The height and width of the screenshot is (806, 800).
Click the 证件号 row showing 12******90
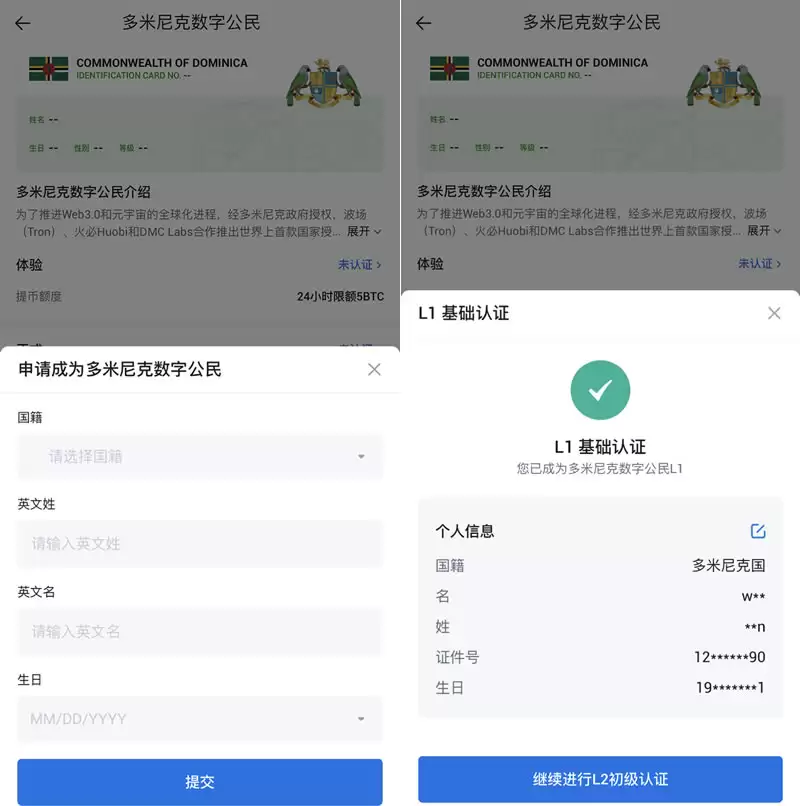[x=600, y=657]
